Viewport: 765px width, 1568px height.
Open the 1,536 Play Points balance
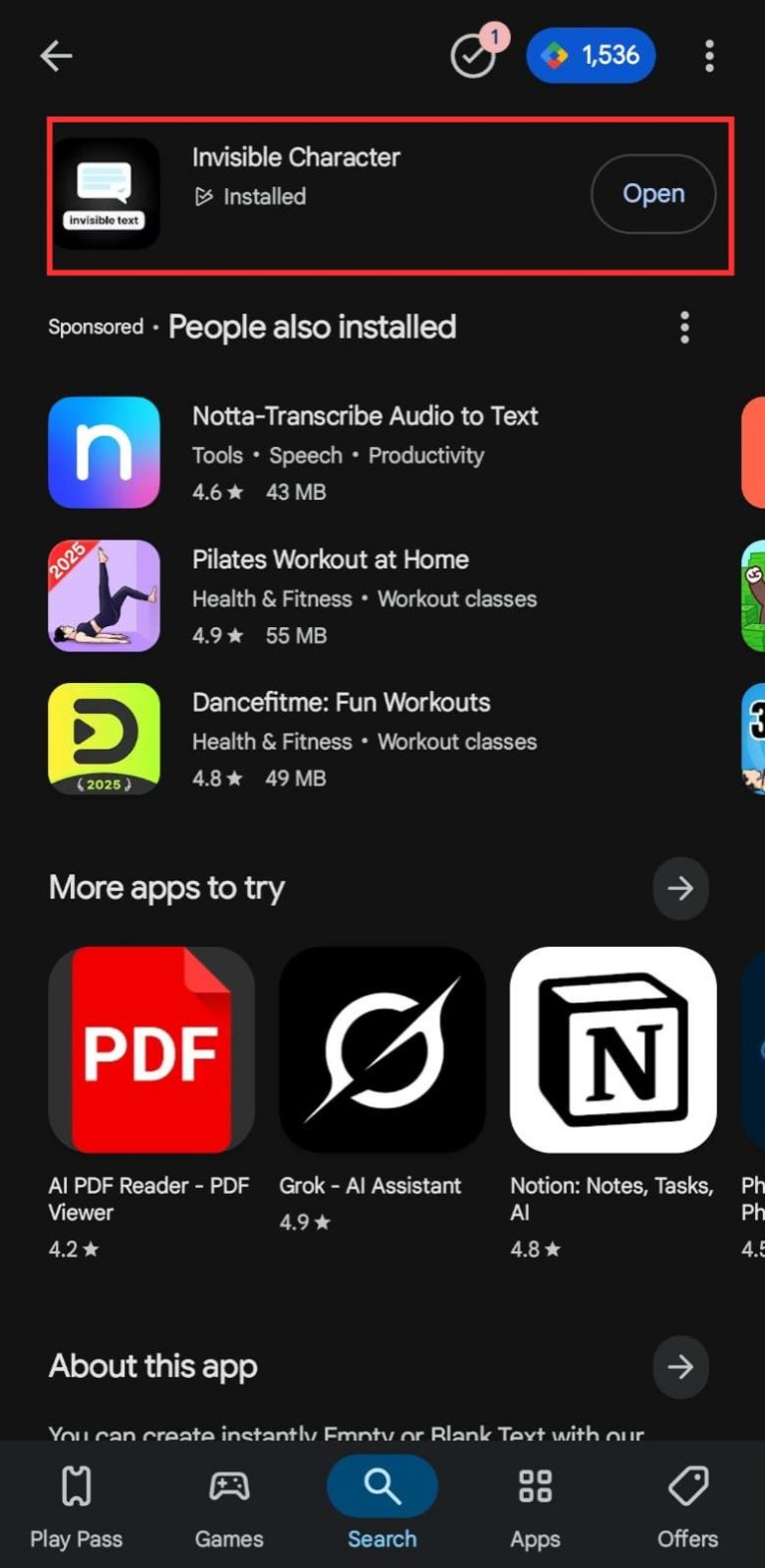pyautogui.click(x=591, y=55)
